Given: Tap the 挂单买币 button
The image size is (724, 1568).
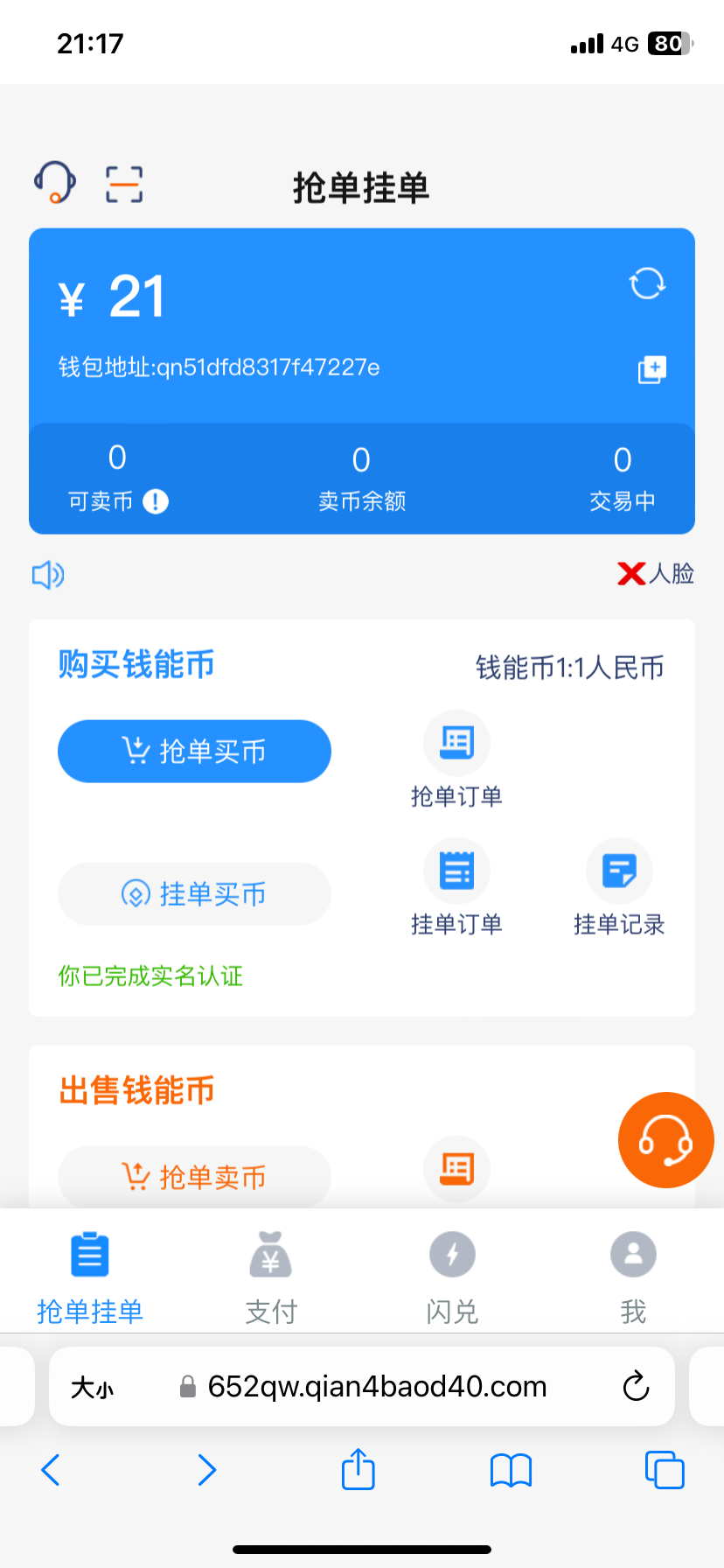Looking at the screenshot, I should click(194, 893).
